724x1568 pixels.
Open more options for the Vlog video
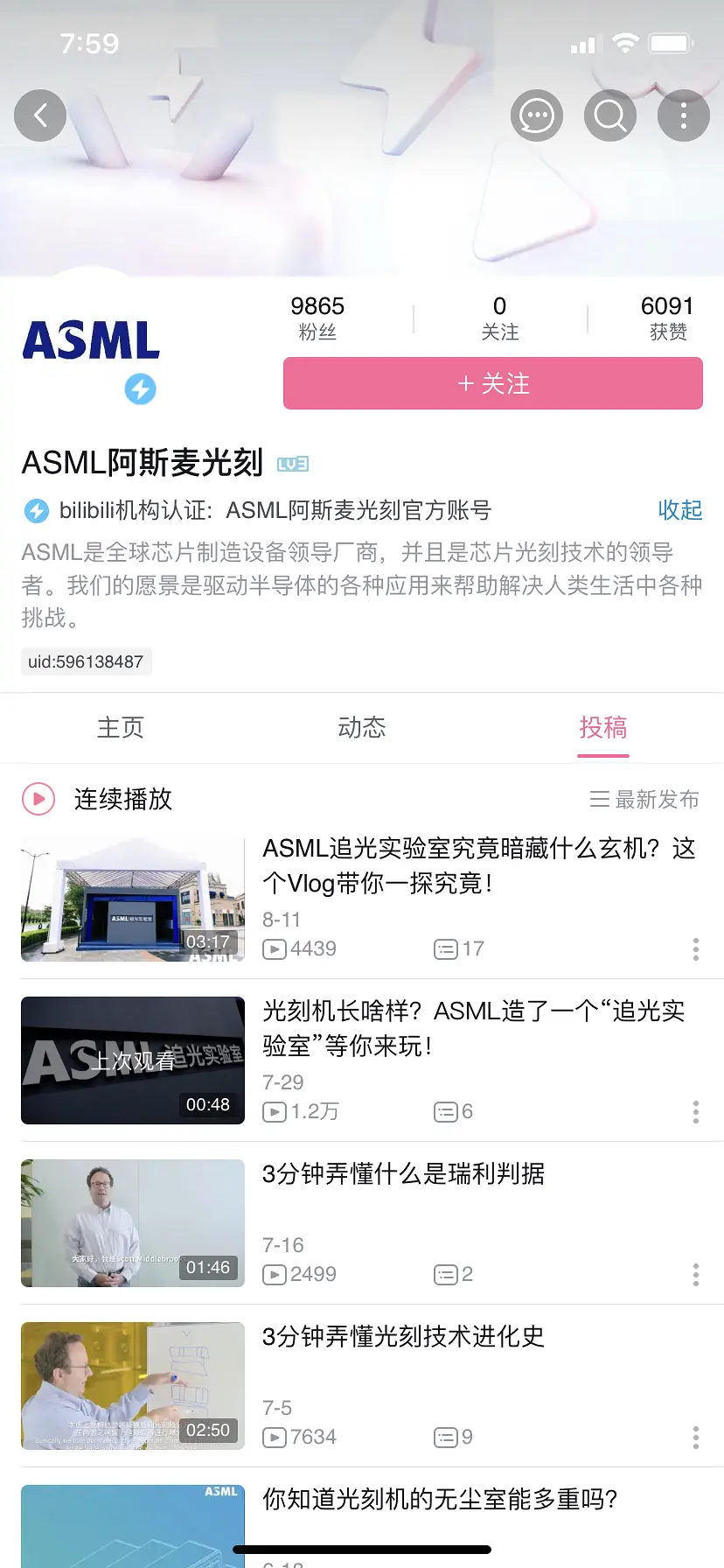695,949
